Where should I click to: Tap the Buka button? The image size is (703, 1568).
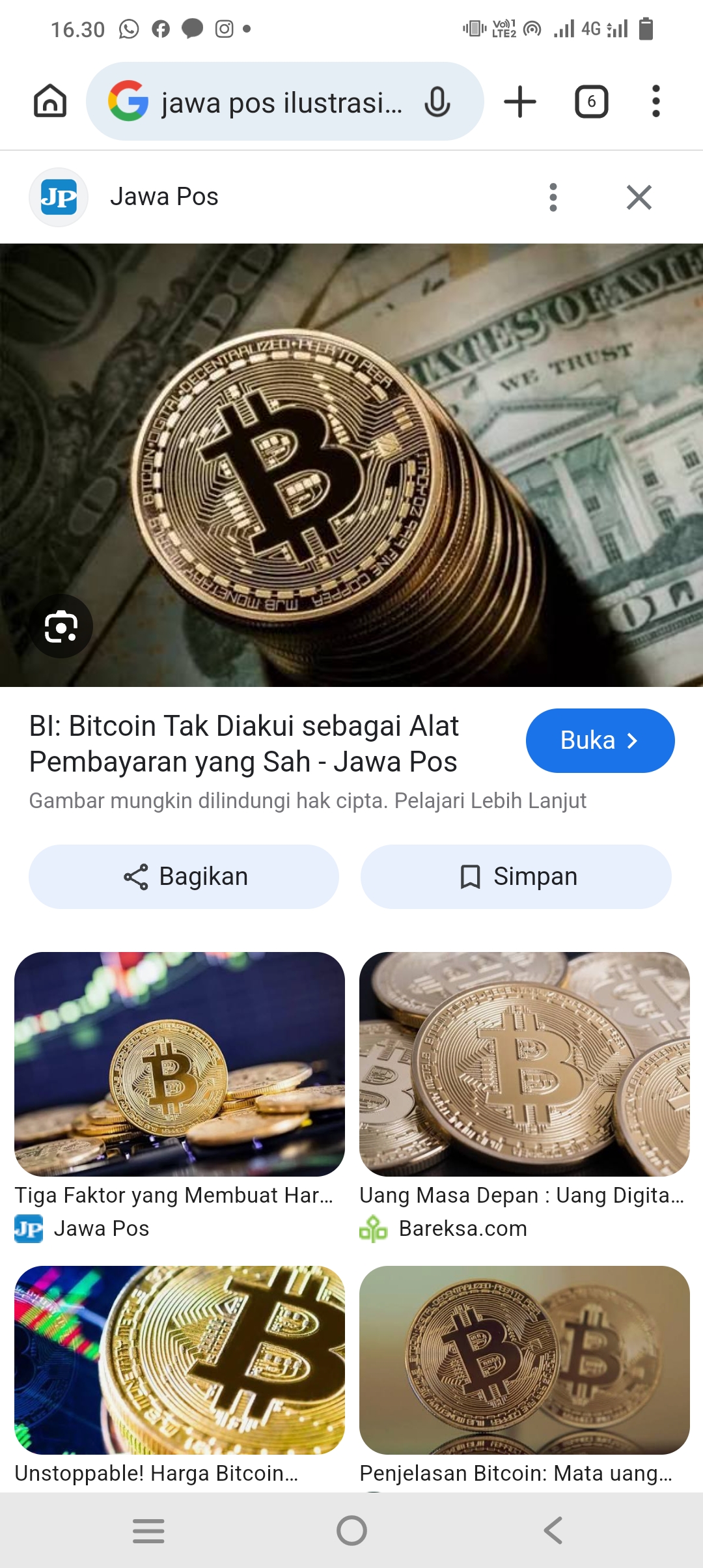(600, 740)
